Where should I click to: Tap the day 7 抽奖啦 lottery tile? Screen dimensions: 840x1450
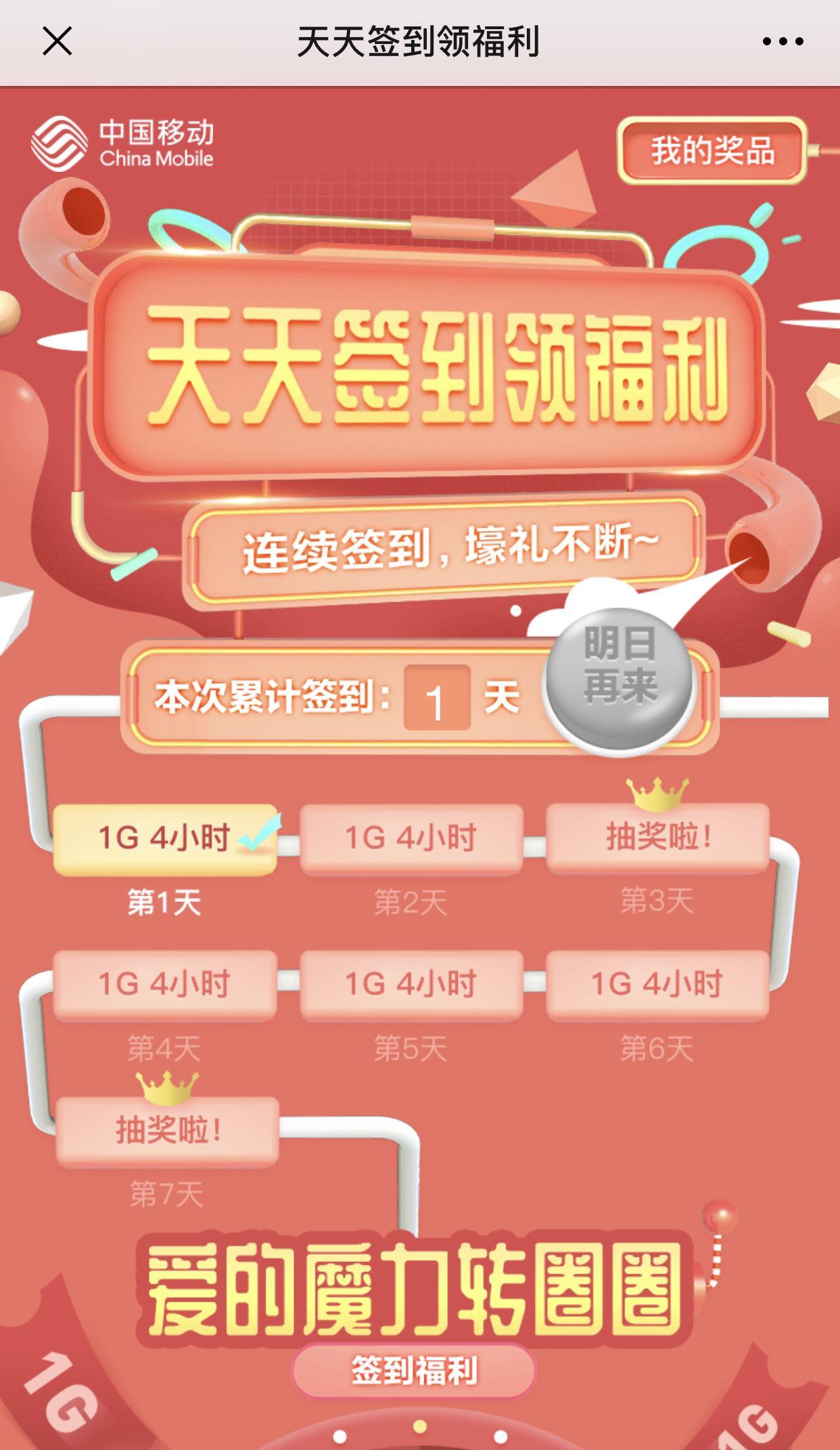tap(167, 1131)
